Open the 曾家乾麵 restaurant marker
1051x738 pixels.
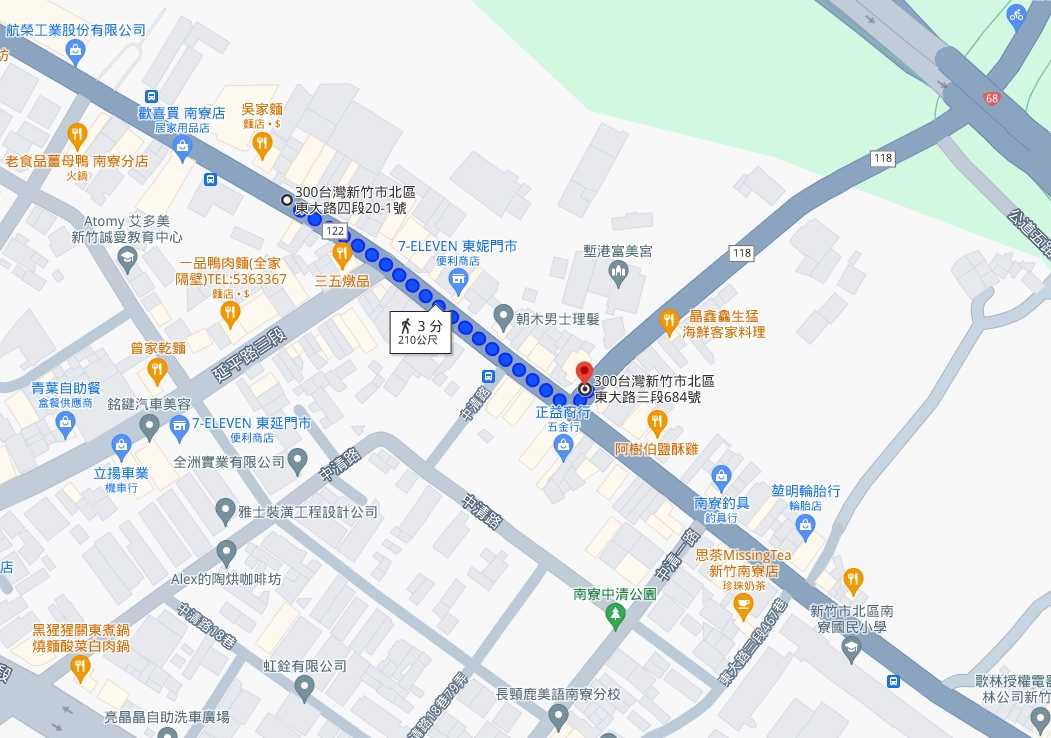[157, 371]
